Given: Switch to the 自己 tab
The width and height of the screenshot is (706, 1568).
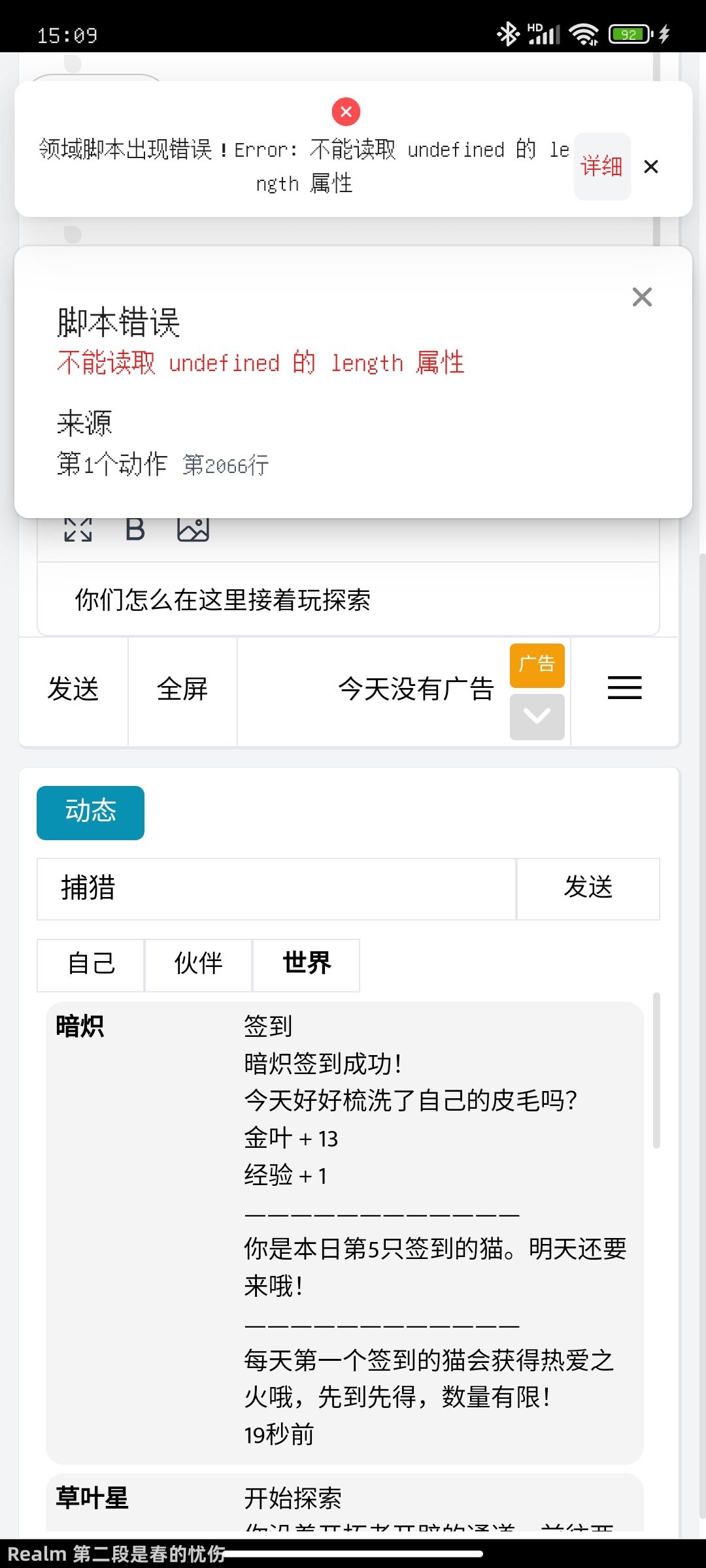Looking at the screenshot, I should 91,965.
